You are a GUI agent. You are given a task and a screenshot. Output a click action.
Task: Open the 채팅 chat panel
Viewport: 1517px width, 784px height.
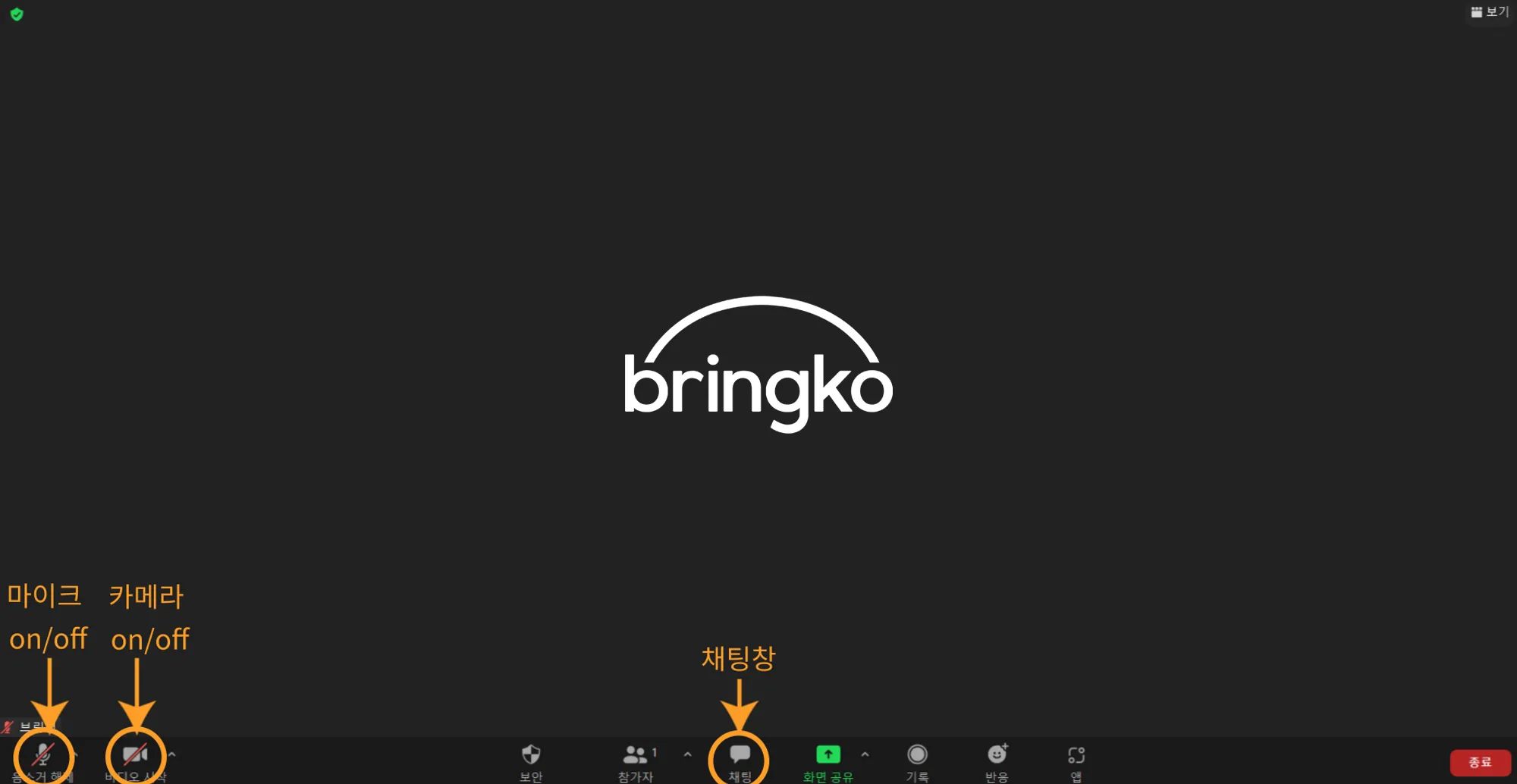740,759
